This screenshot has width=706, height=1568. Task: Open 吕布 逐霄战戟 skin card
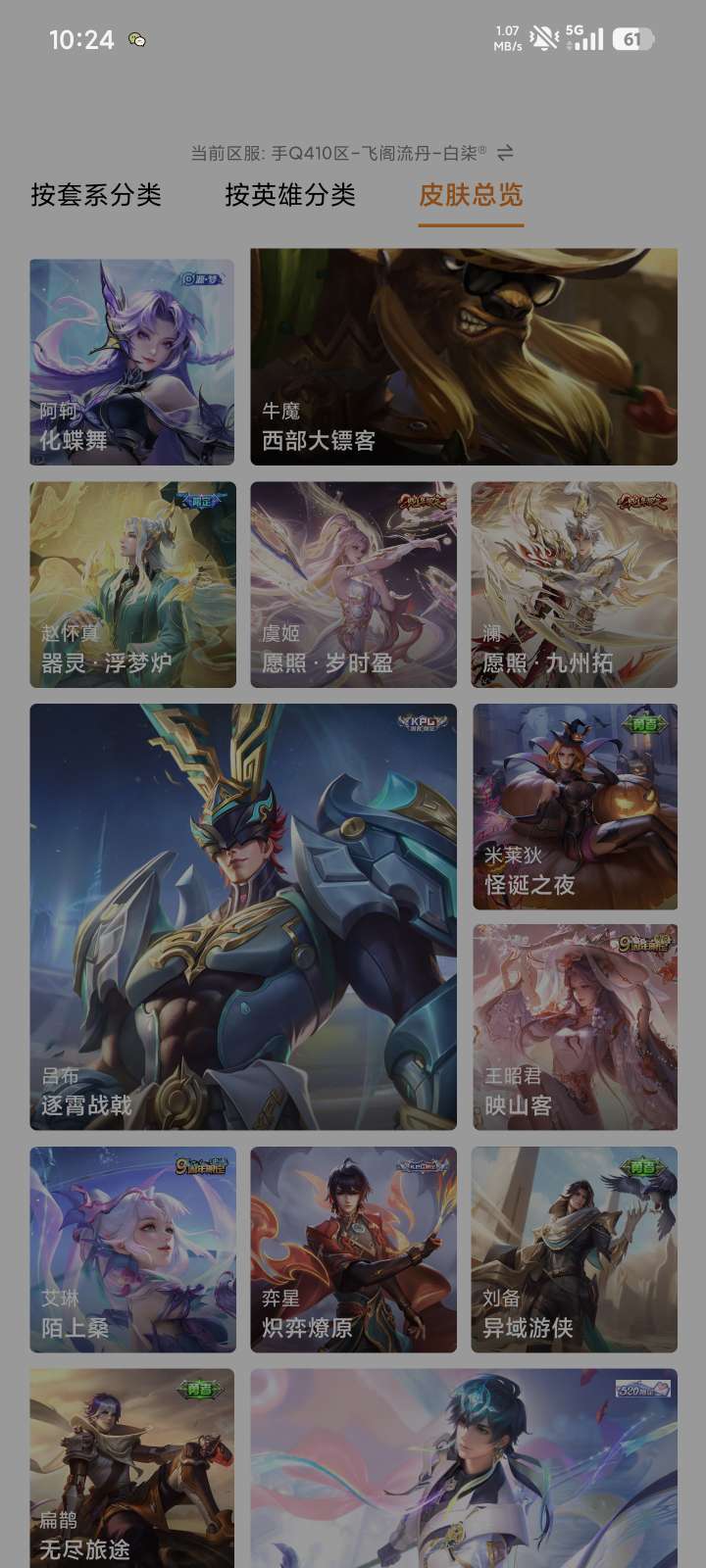coord(243,916)
